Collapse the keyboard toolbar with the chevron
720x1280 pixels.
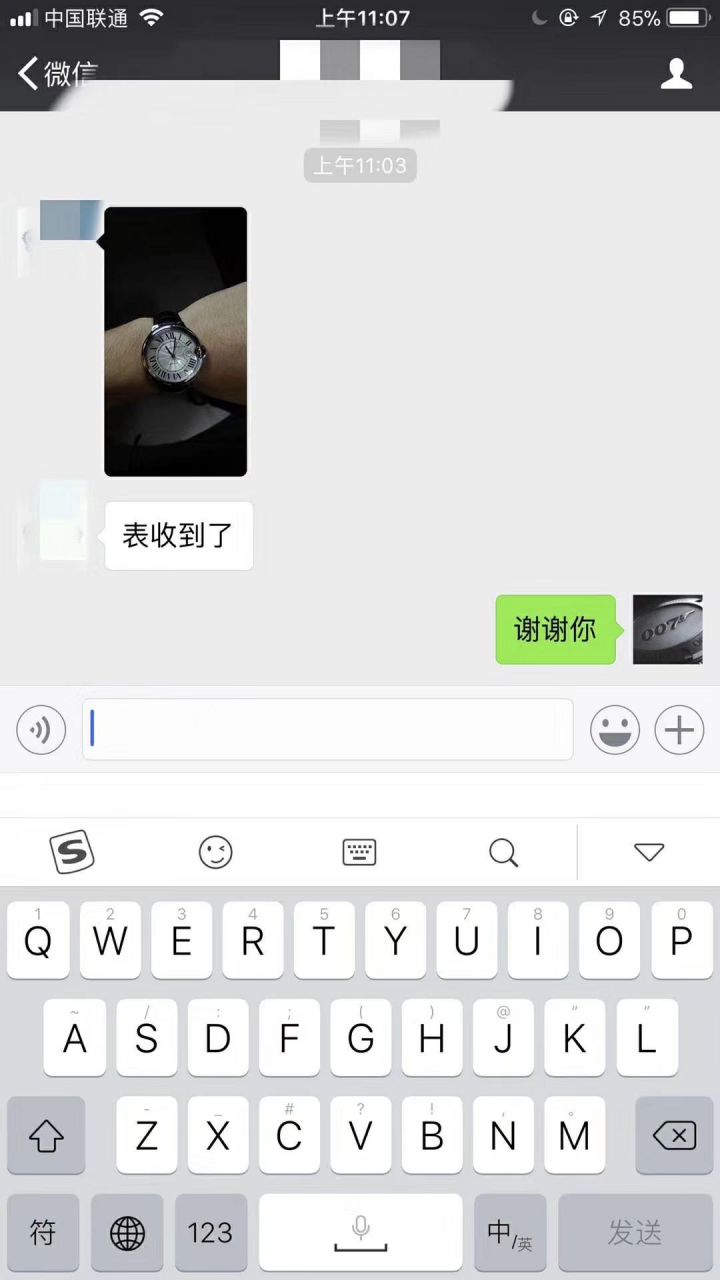(x=649, y=852)
